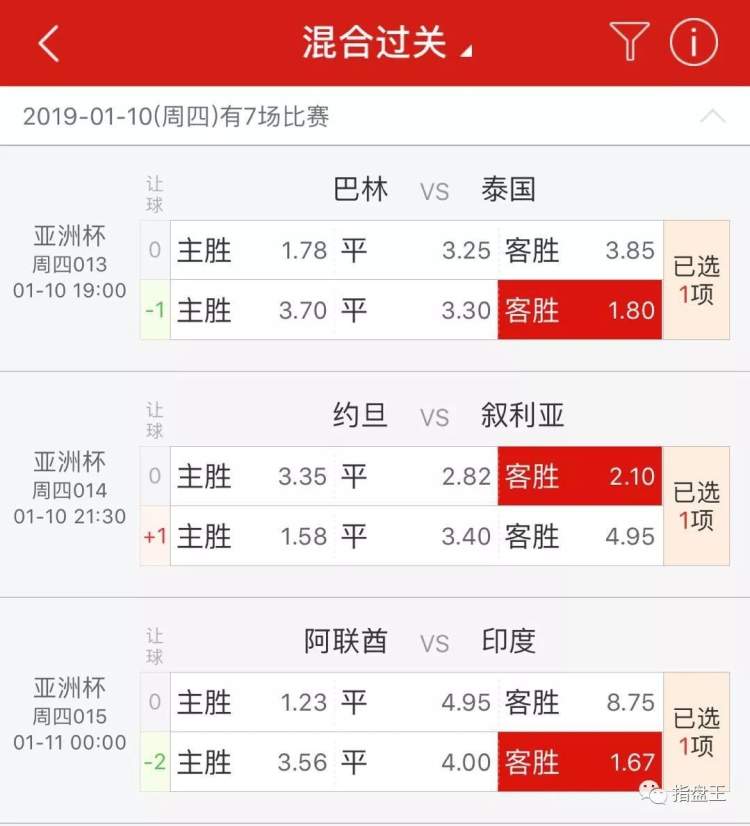Deselect 客胜 1.67 for 阿联酋 vs 印度
750x826 pixels.
coord(579,762)
